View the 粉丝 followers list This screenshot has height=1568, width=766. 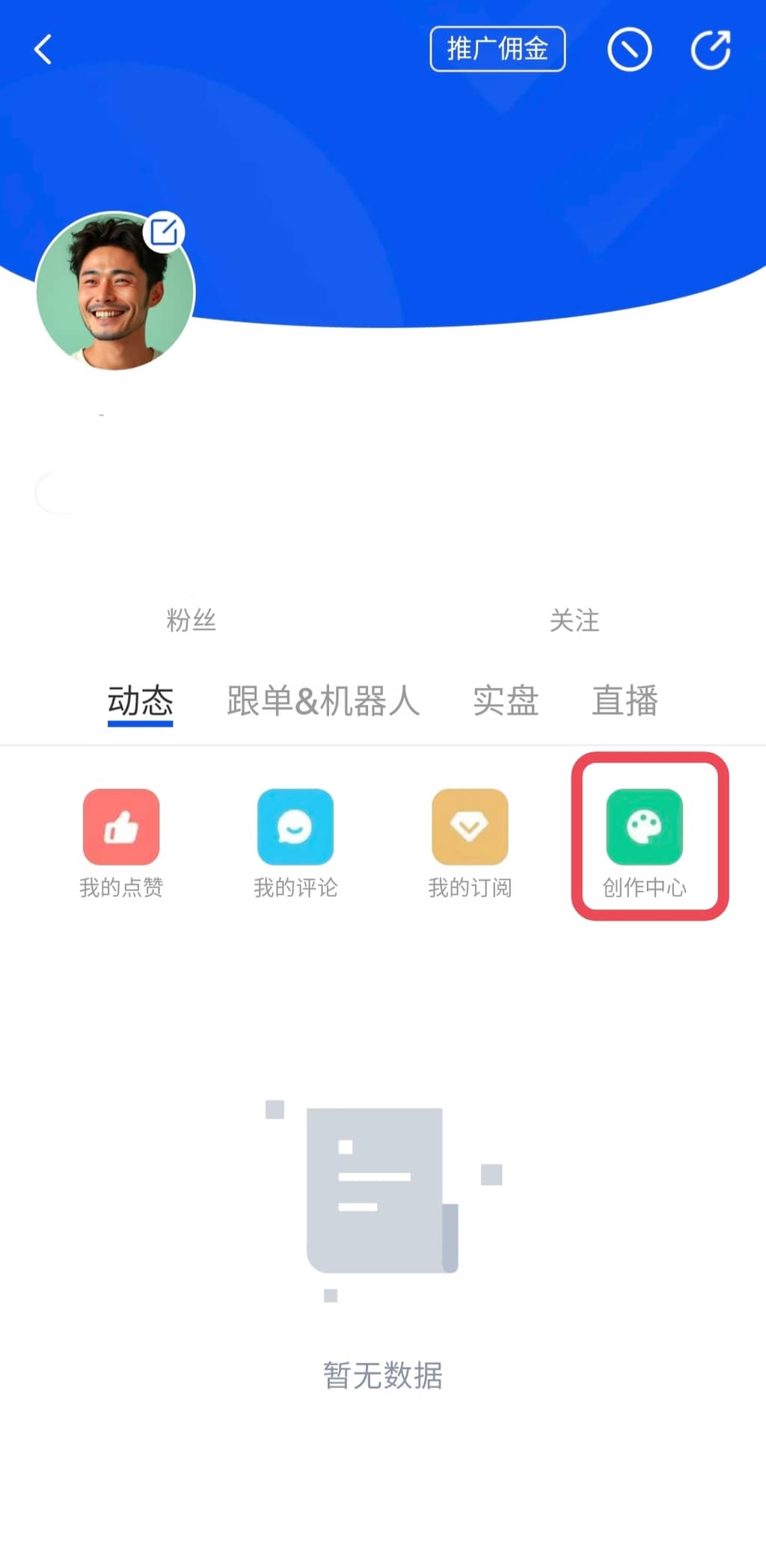point(191,620)
